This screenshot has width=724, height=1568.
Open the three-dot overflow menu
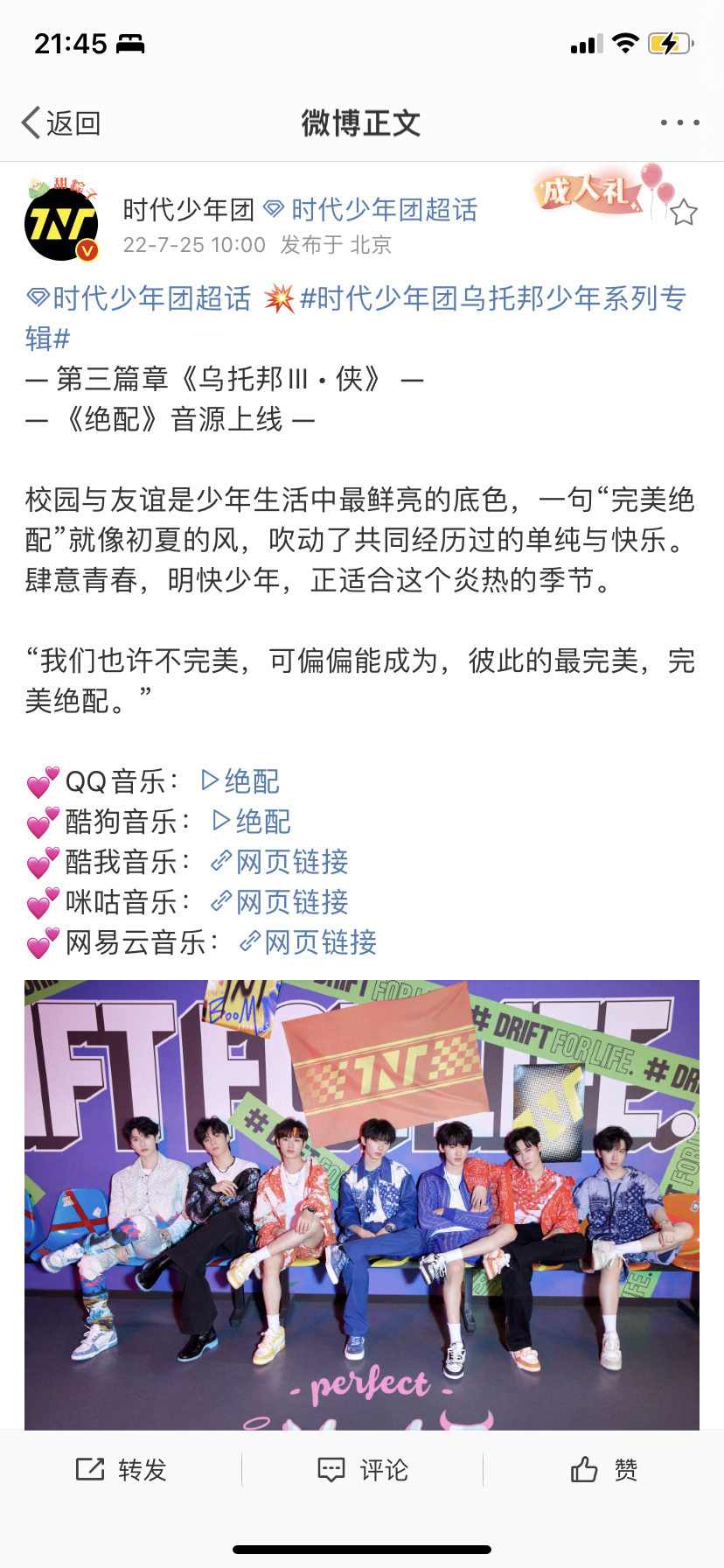pos(679,123)
